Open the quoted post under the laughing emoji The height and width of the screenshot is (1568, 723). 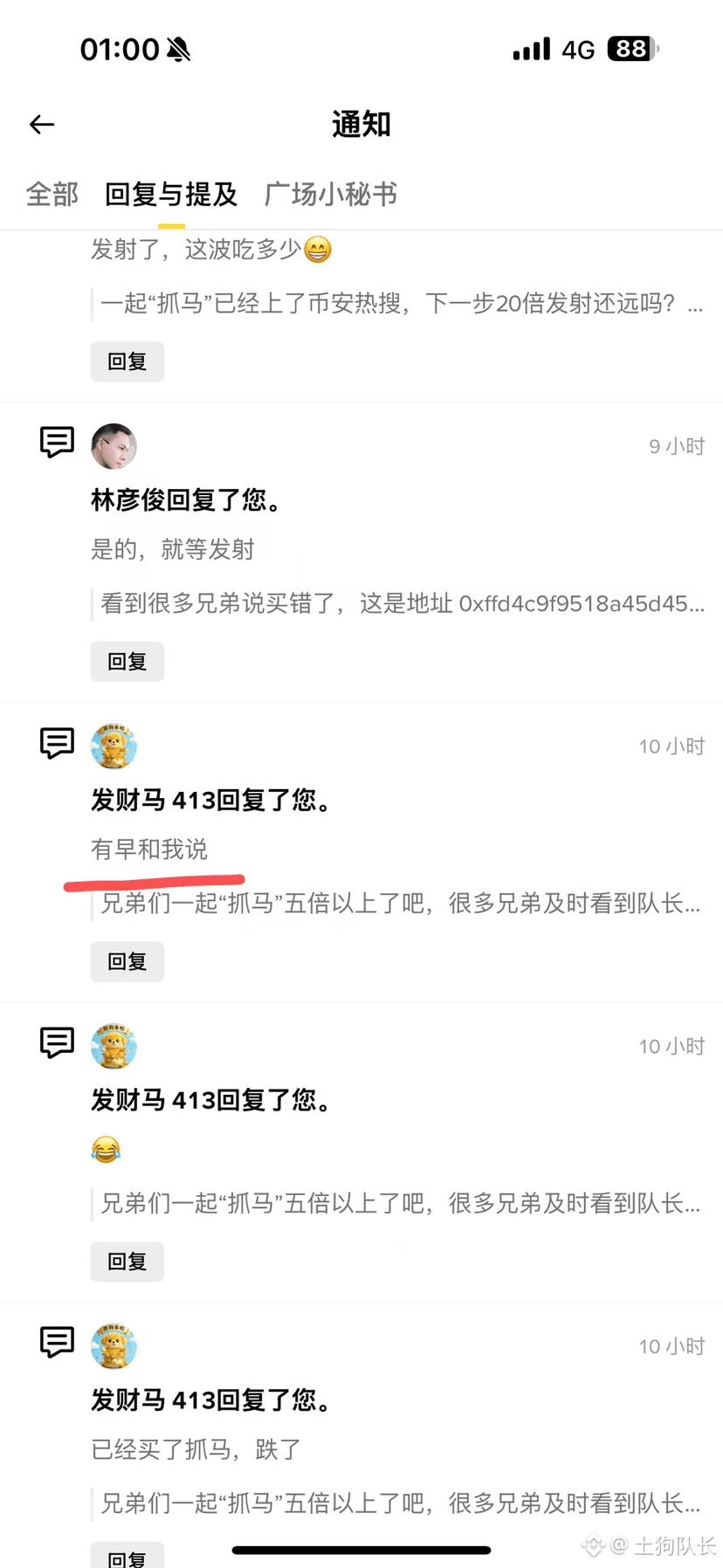point(400,1204)
